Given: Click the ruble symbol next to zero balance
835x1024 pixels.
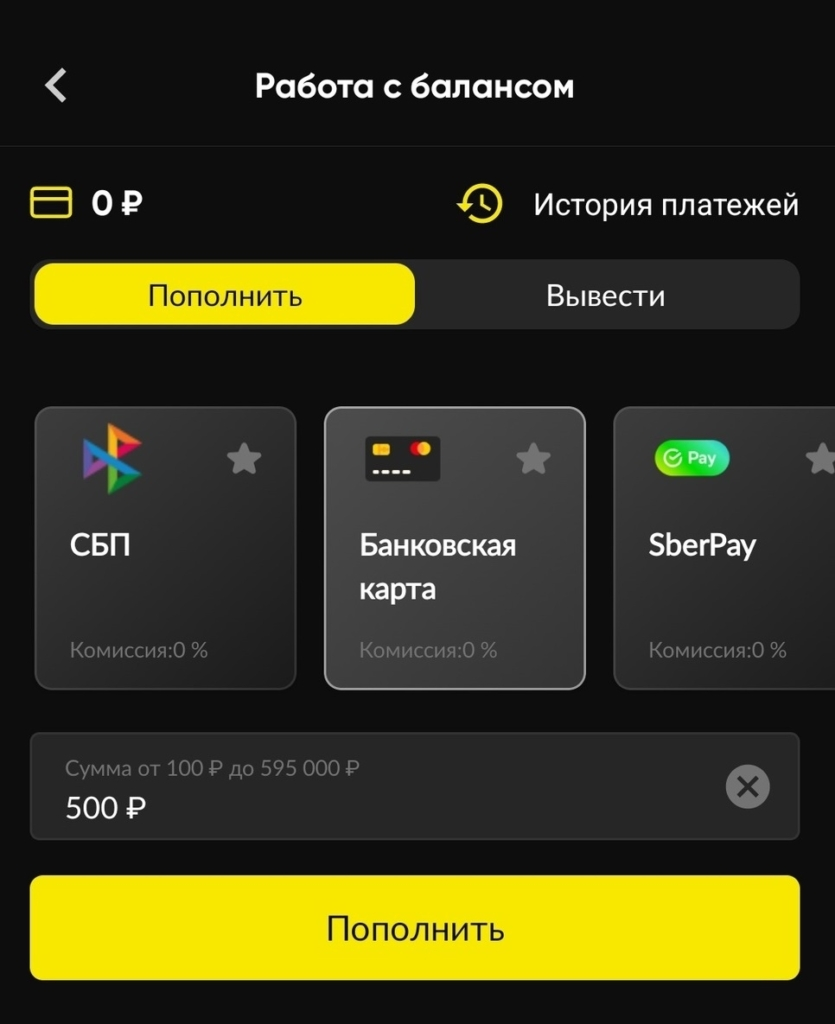Looking at the screenshot, I should (x=129, y=203).
